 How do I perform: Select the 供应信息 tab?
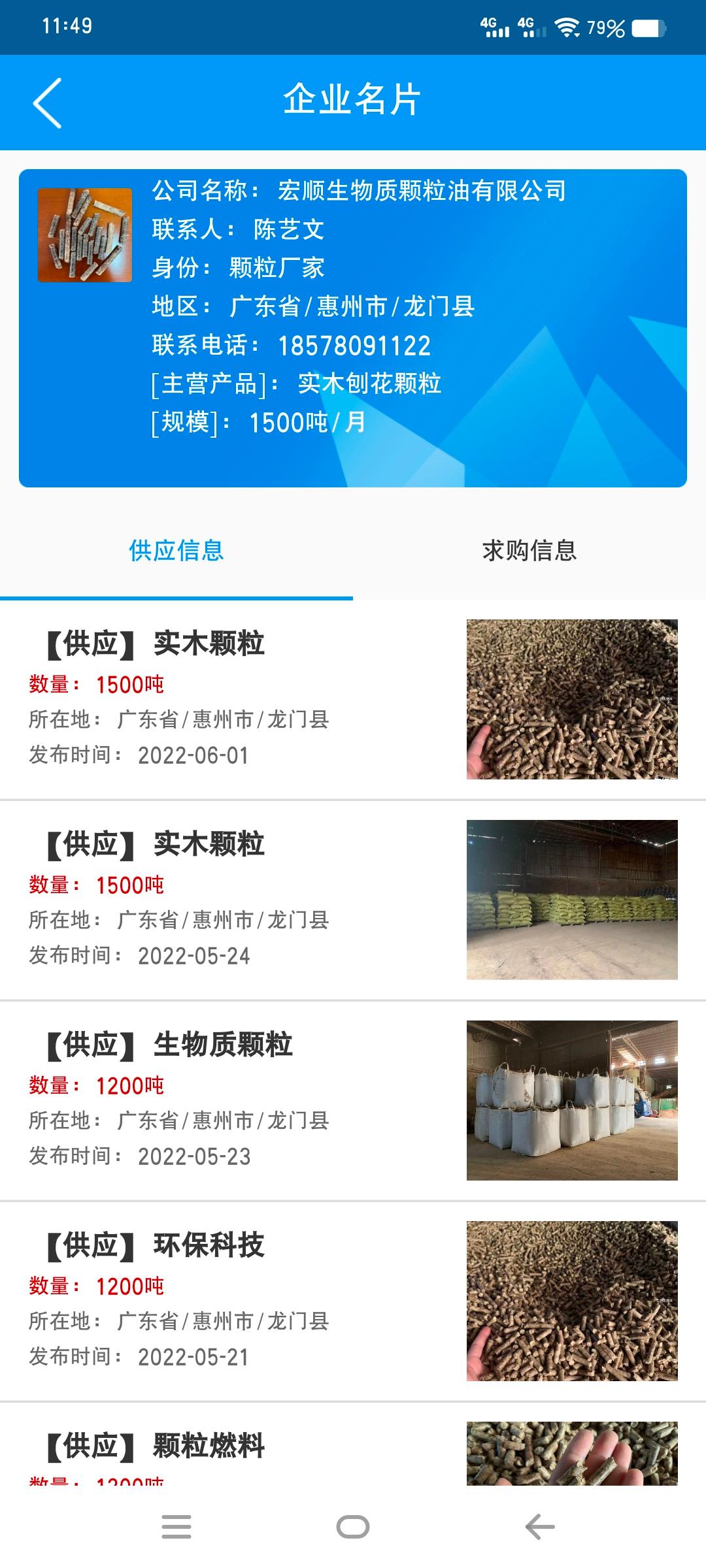[x=176, y=551]
